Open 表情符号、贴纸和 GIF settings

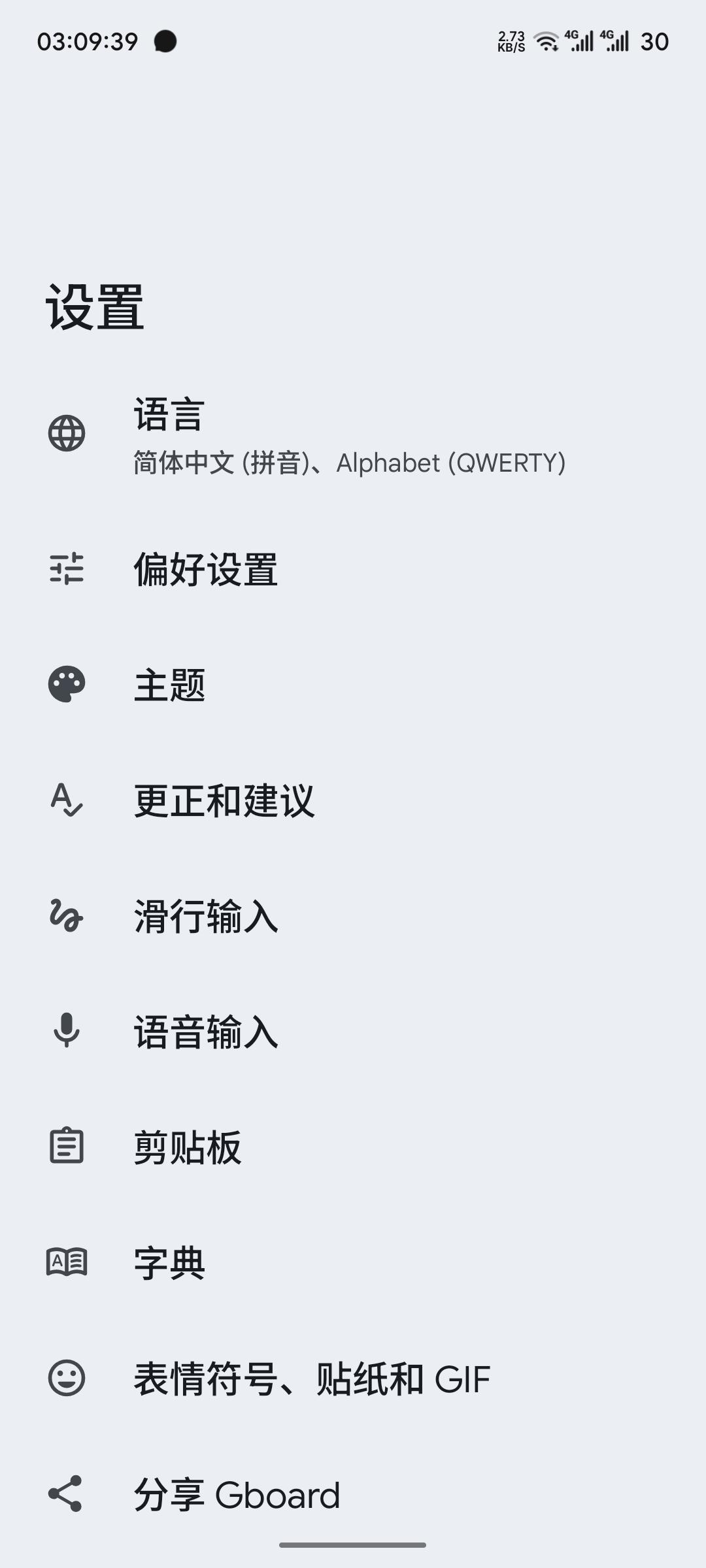[x=312, y=1379]
